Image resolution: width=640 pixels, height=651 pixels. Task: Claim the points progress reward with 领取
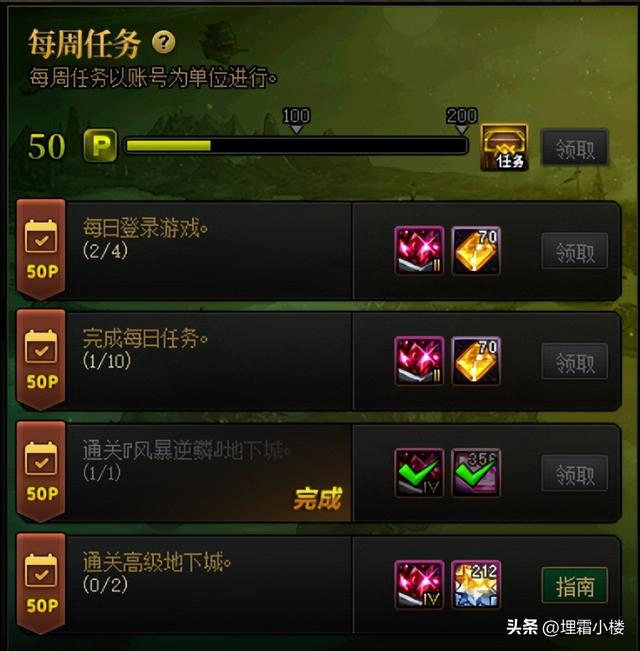coord(575,148)
